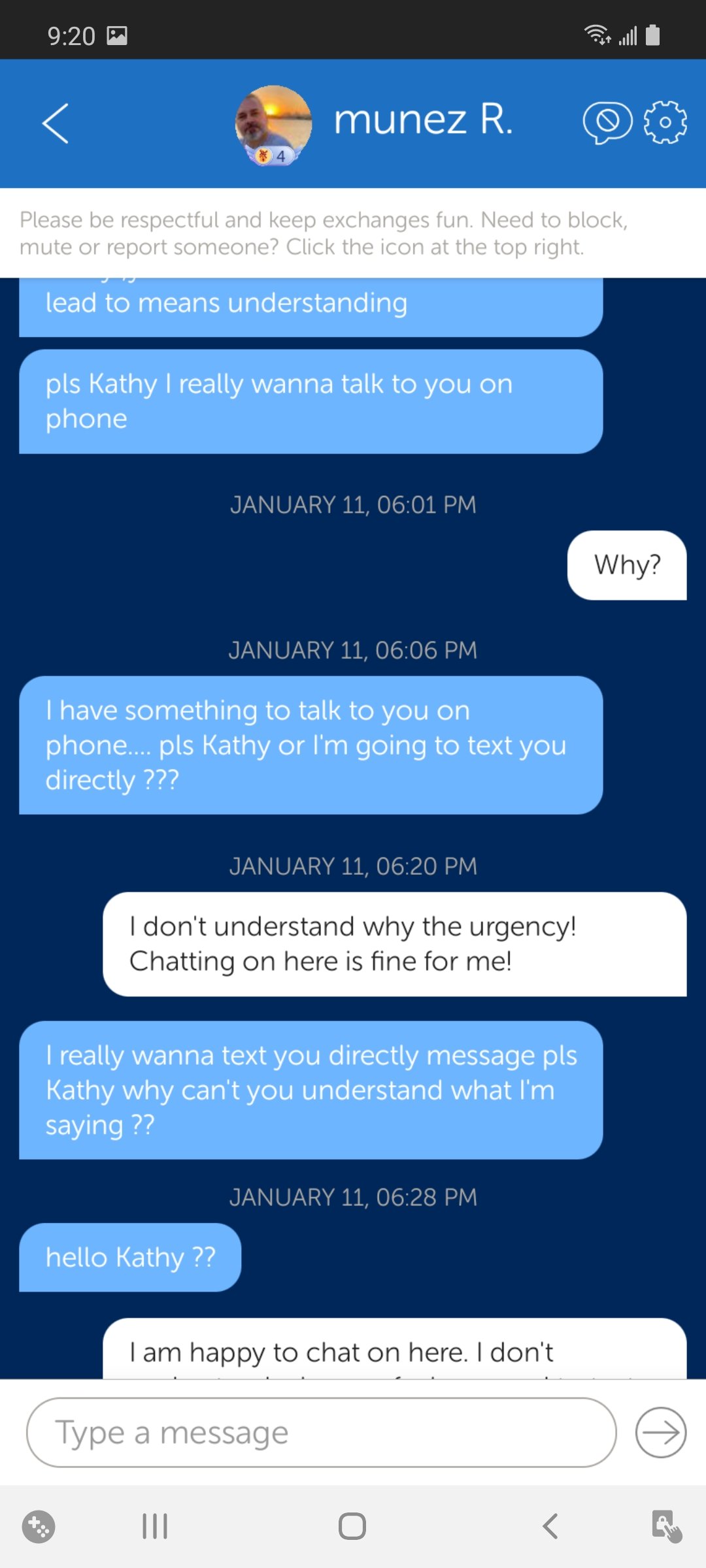Viewport: 706px width, 1568px height.
Task: Open chat settings gear
Action: (665, 122)
